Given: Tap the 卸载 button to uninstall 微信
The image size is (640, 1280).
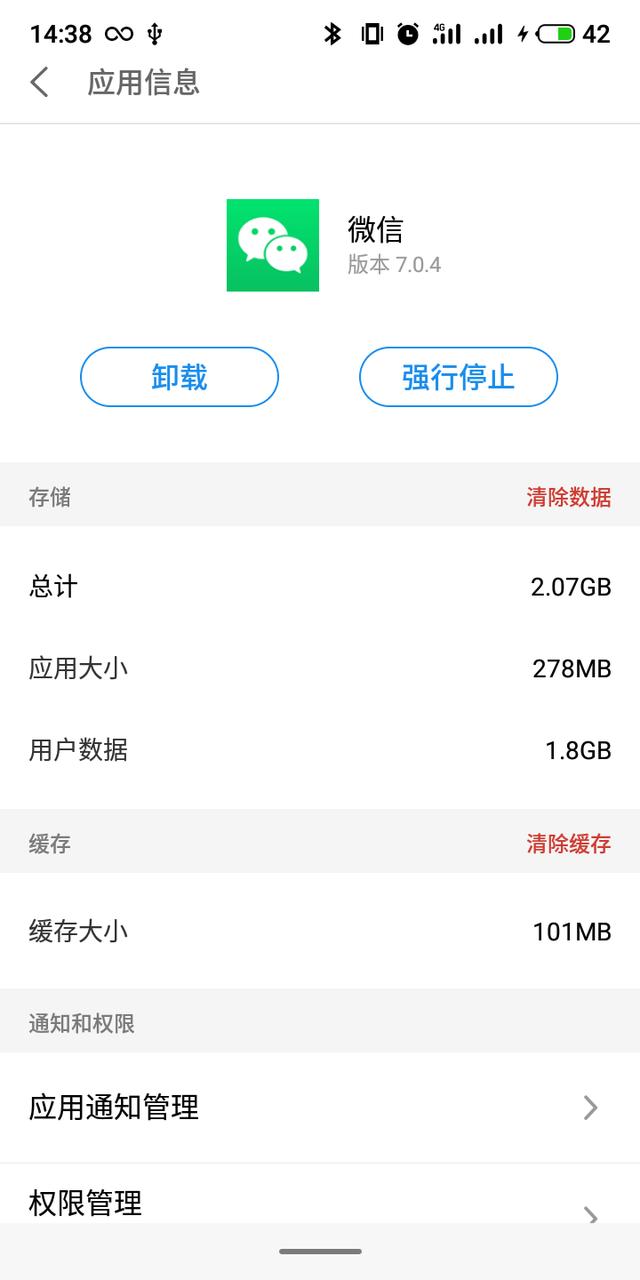Looking at the screenshot, I should point(179,377).
